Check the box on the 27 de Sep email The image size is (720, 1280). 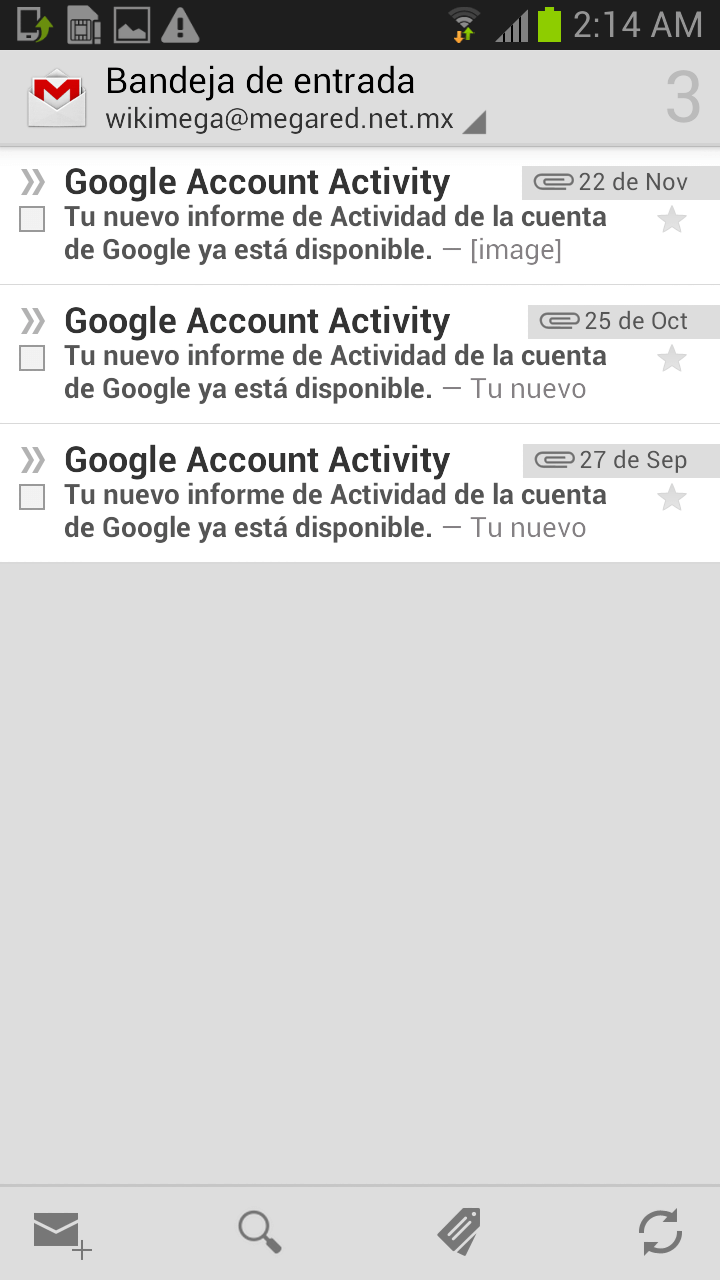tap(32, 497)
